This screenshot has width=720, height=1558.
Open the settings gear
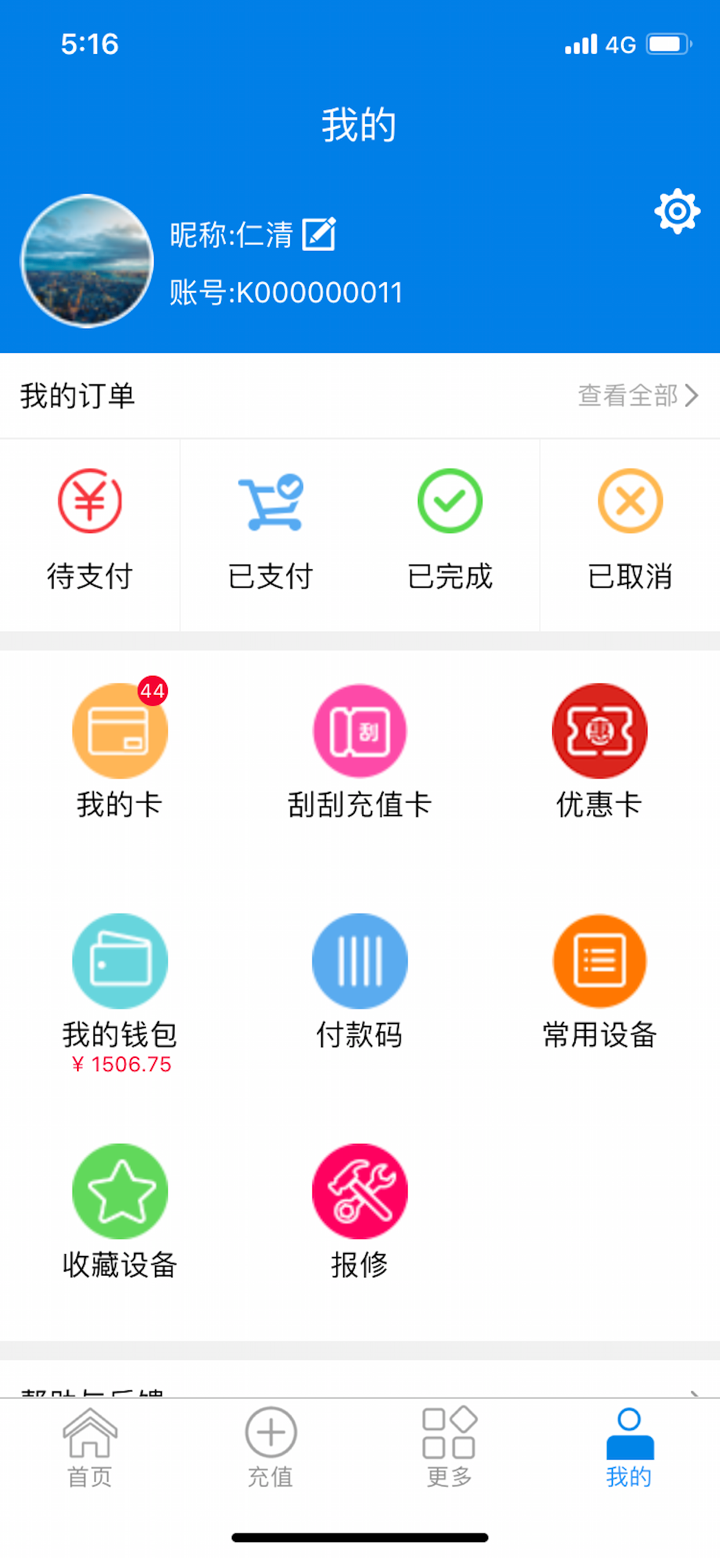678,211
